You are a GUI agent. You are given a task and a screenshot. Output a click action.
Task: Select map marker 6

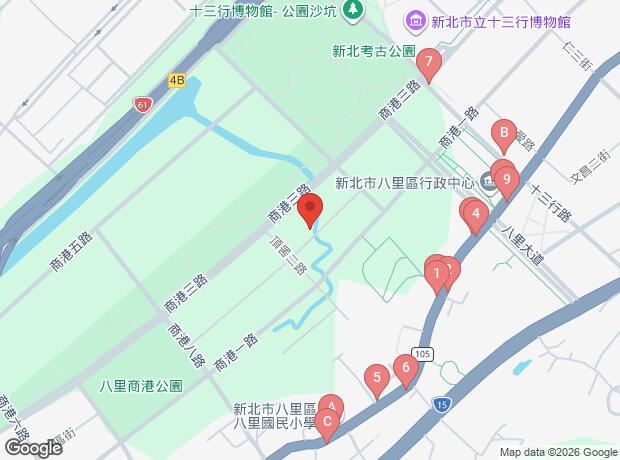coord(405,368)
